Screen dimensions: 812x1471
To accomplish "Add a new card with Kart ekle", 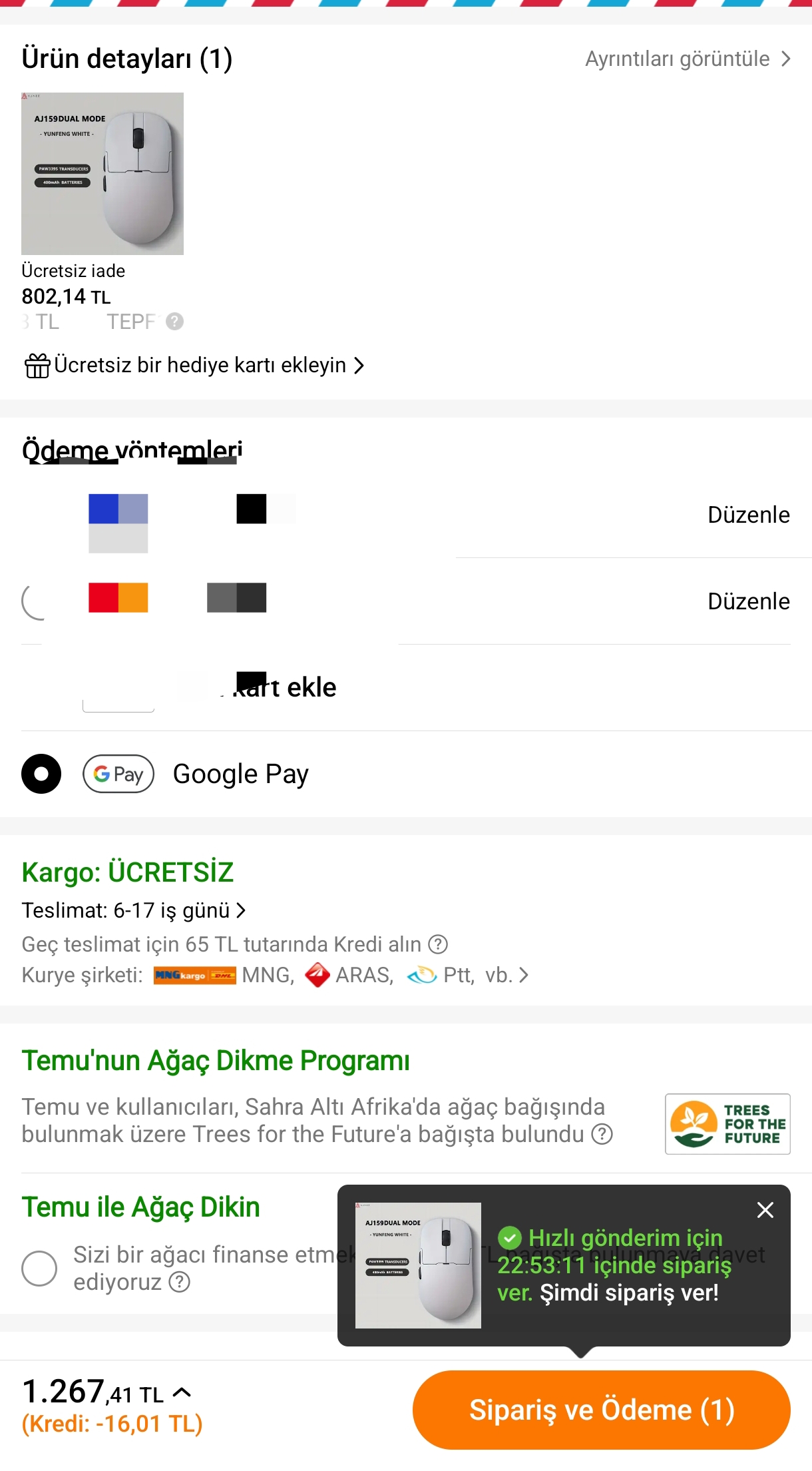I will pos(284,687).
